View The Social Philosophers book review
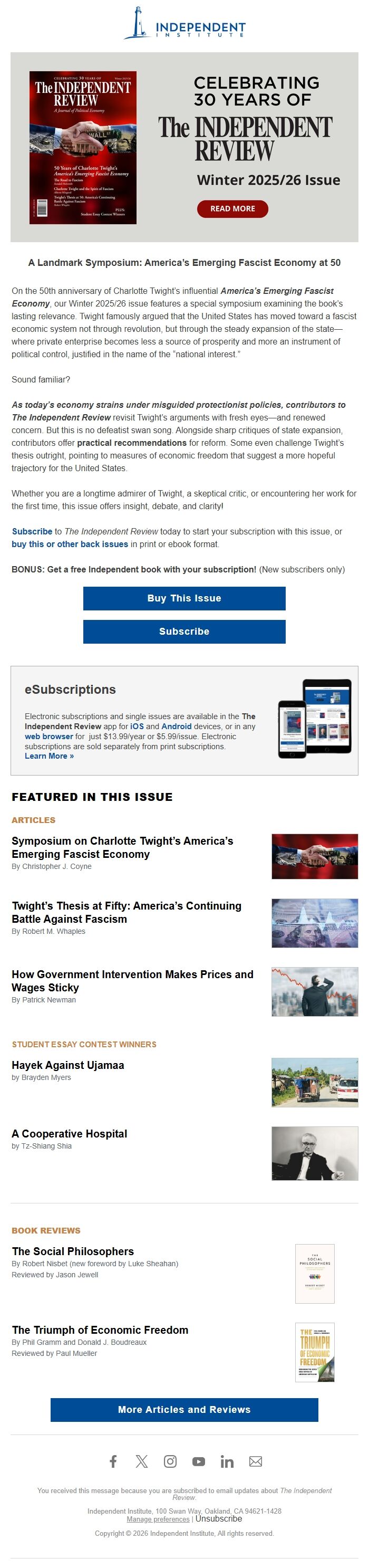 [x=73, y=1251]
